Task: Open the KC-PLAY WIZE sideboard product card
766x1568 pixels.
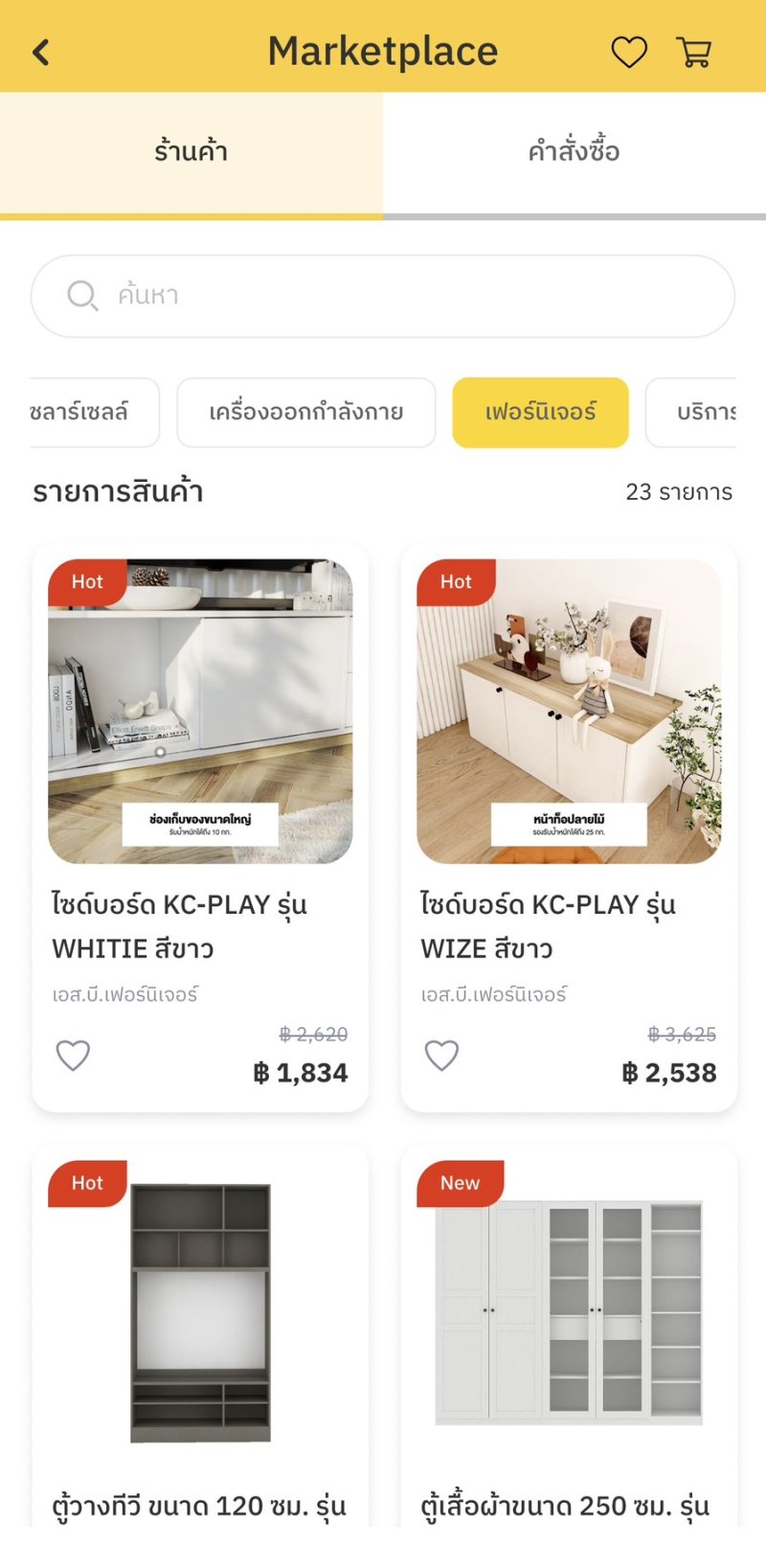Action: coord(569,828)
